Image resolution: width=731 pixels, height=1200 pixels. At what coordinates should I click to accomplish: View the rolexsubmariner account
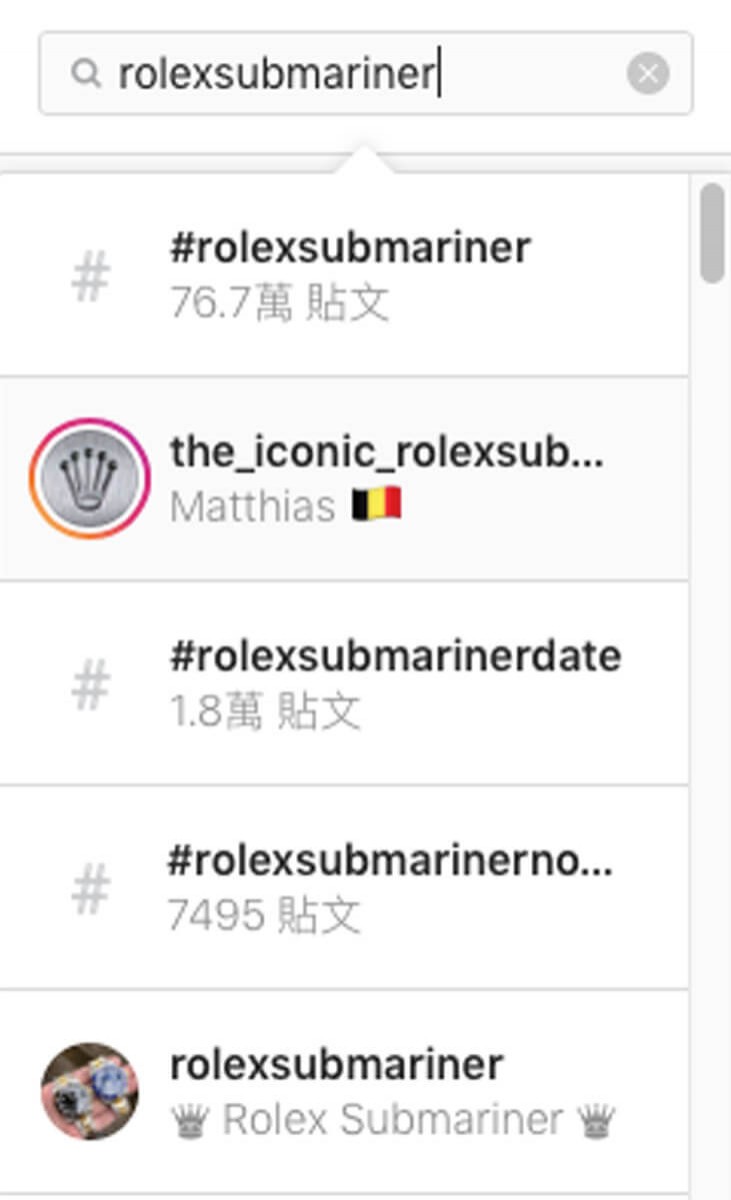pos(350,1091)
